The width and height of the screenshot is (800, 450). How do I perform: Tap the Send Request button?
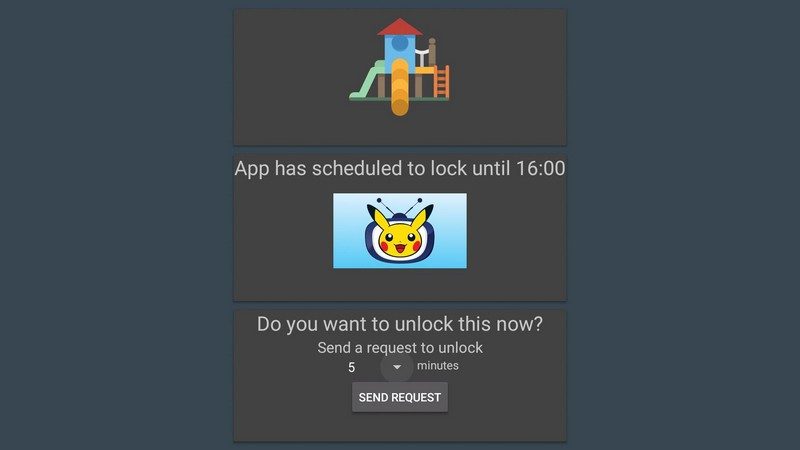point(400,397)
